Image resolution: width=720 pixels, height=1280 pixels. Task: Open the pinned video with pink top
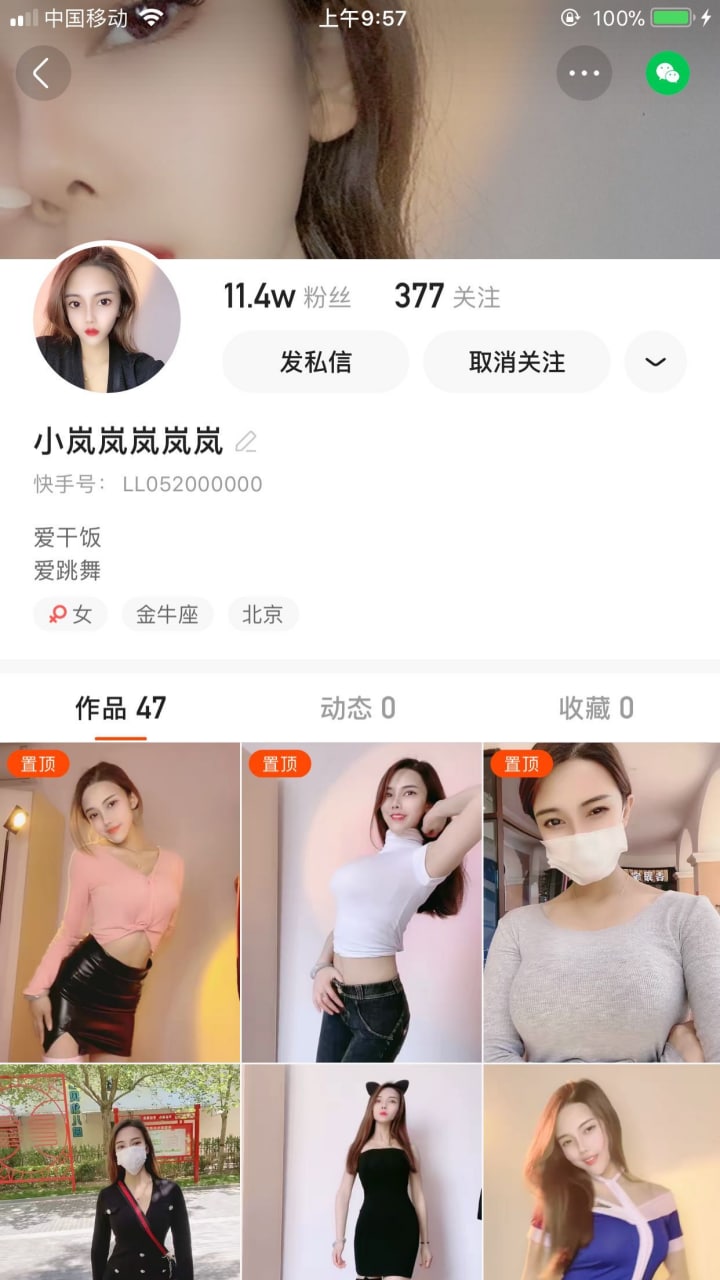point(120,902)
